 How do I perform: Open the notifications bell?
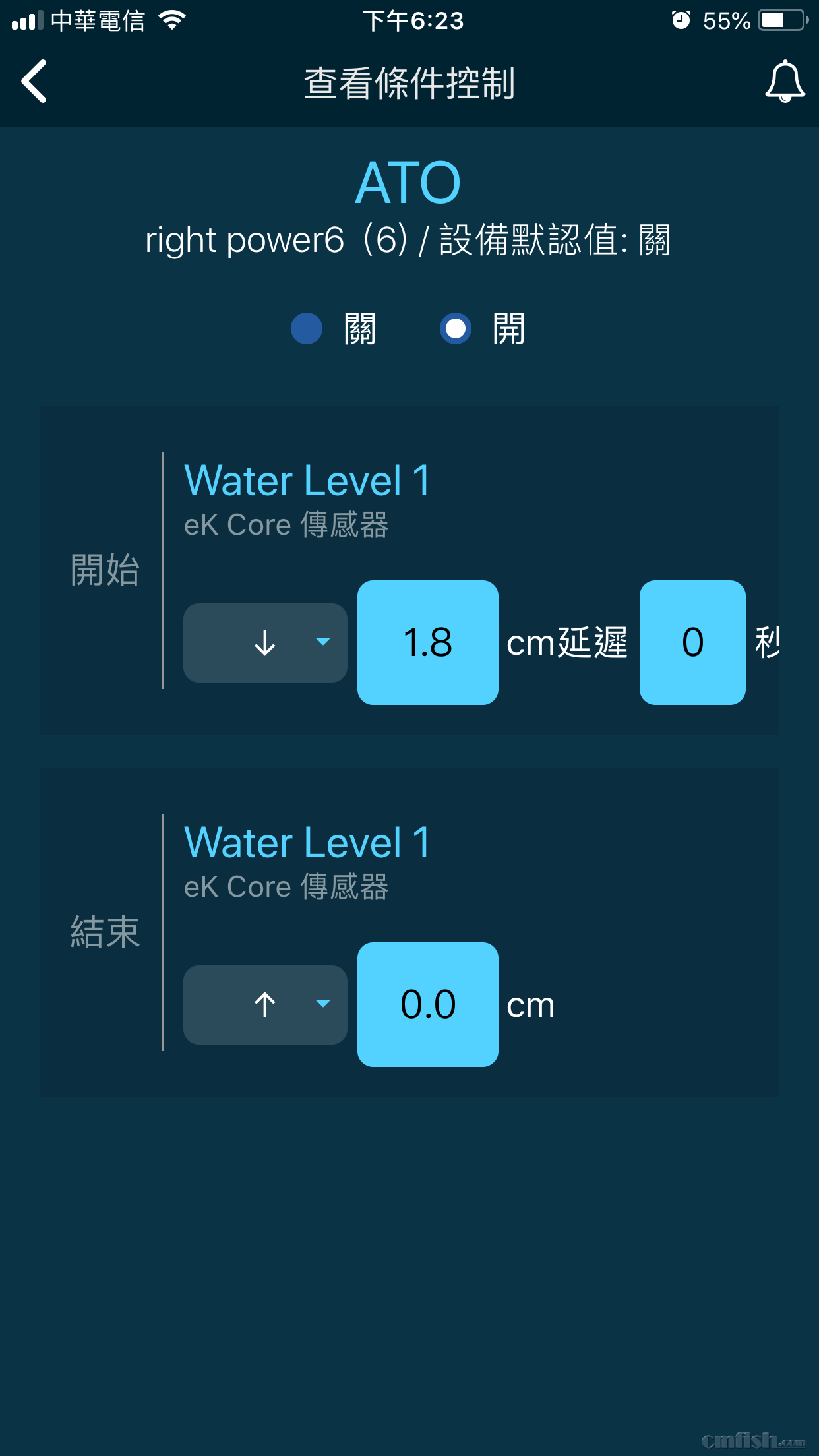(785, 82)
